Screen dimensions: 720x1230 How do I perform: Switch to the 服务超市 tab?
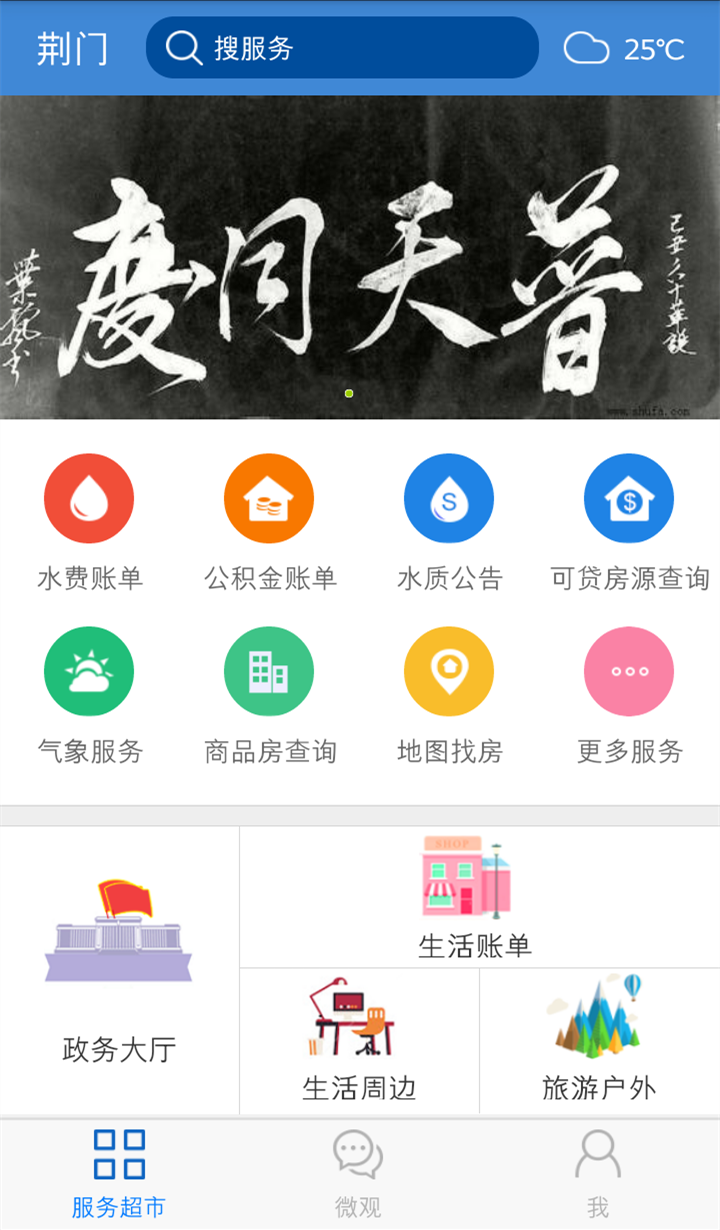(119, 1173)
